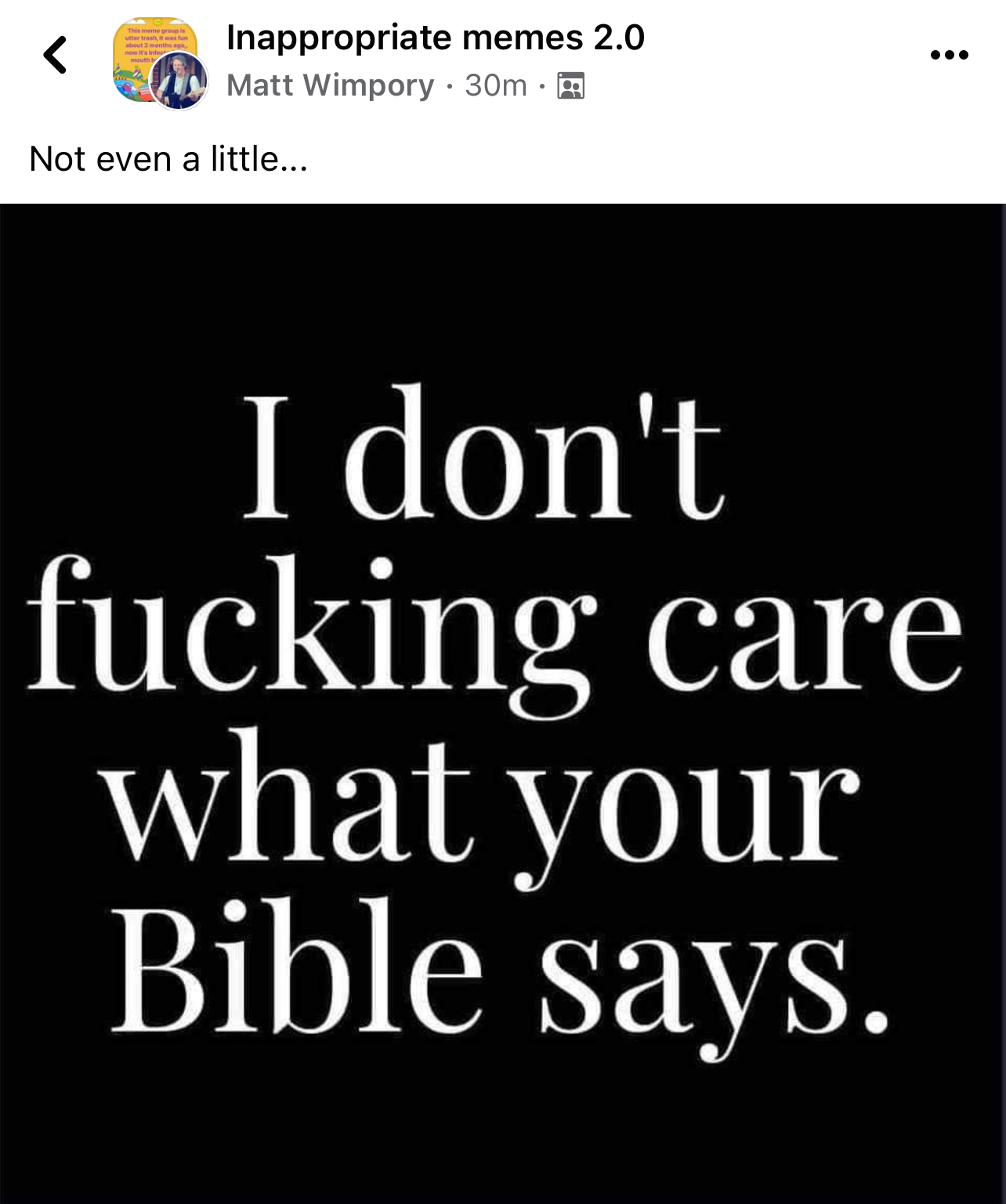Open Matt Wimpory's profile

[330, 85]
